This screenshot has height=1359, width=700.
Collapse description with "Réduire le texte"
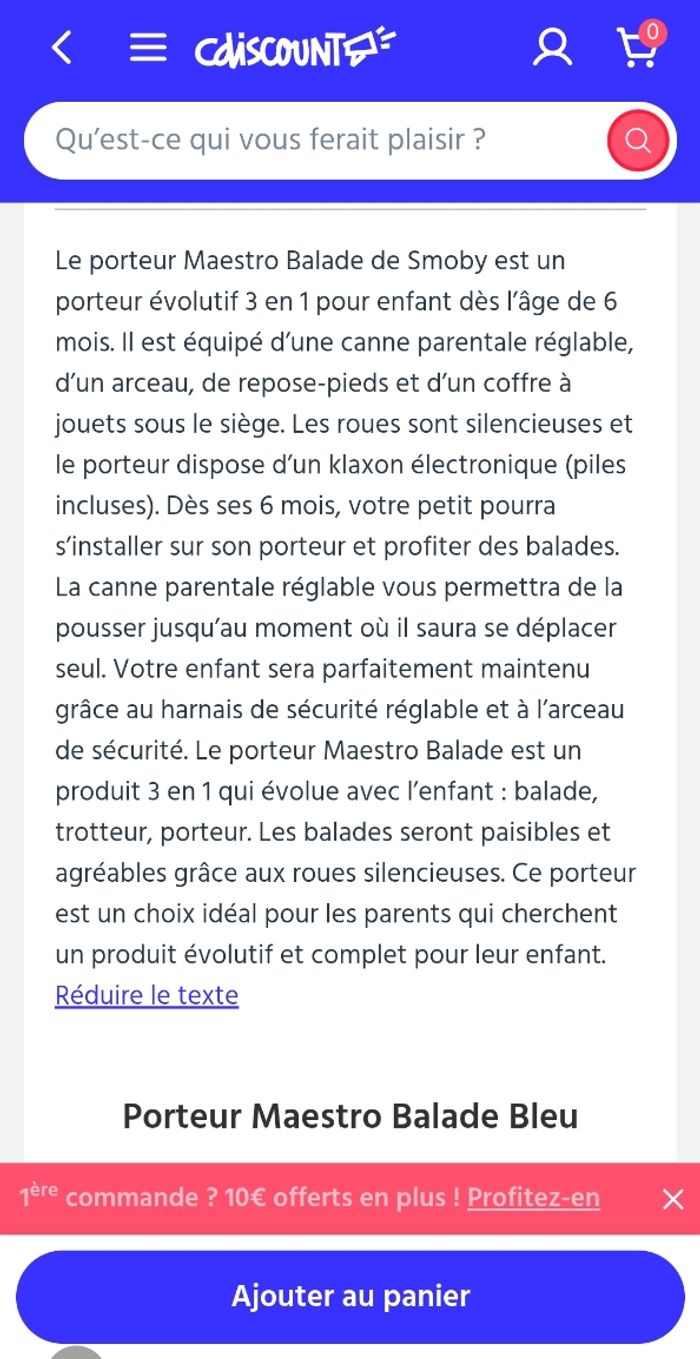(147, 996)
